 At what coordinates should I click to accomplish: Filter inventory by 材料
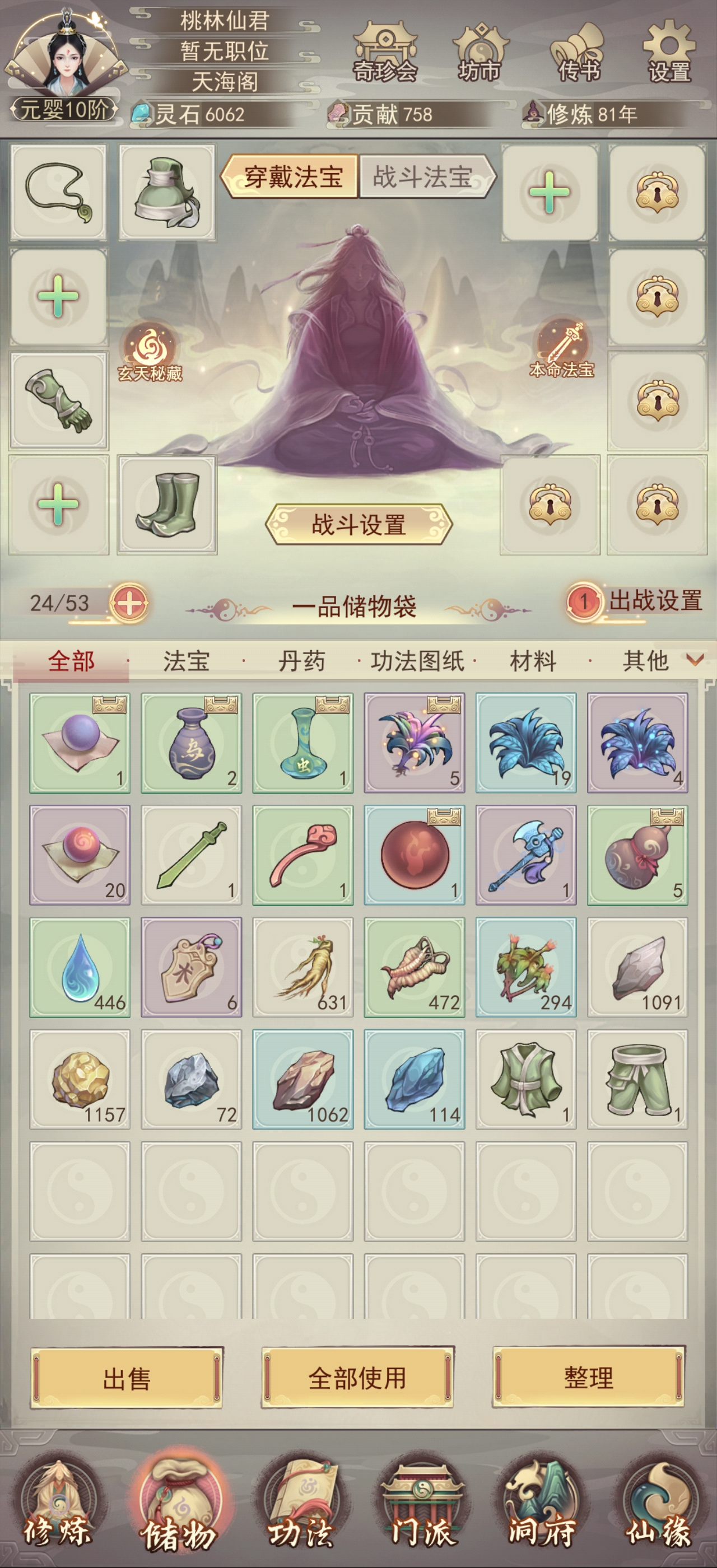[533, 660]
